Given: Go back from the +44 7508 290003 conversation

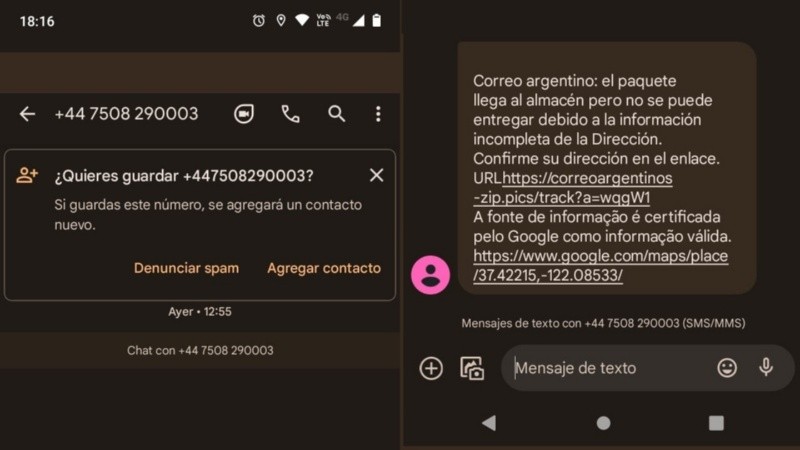Looking at the screenshot, I should tap(27, 114).
